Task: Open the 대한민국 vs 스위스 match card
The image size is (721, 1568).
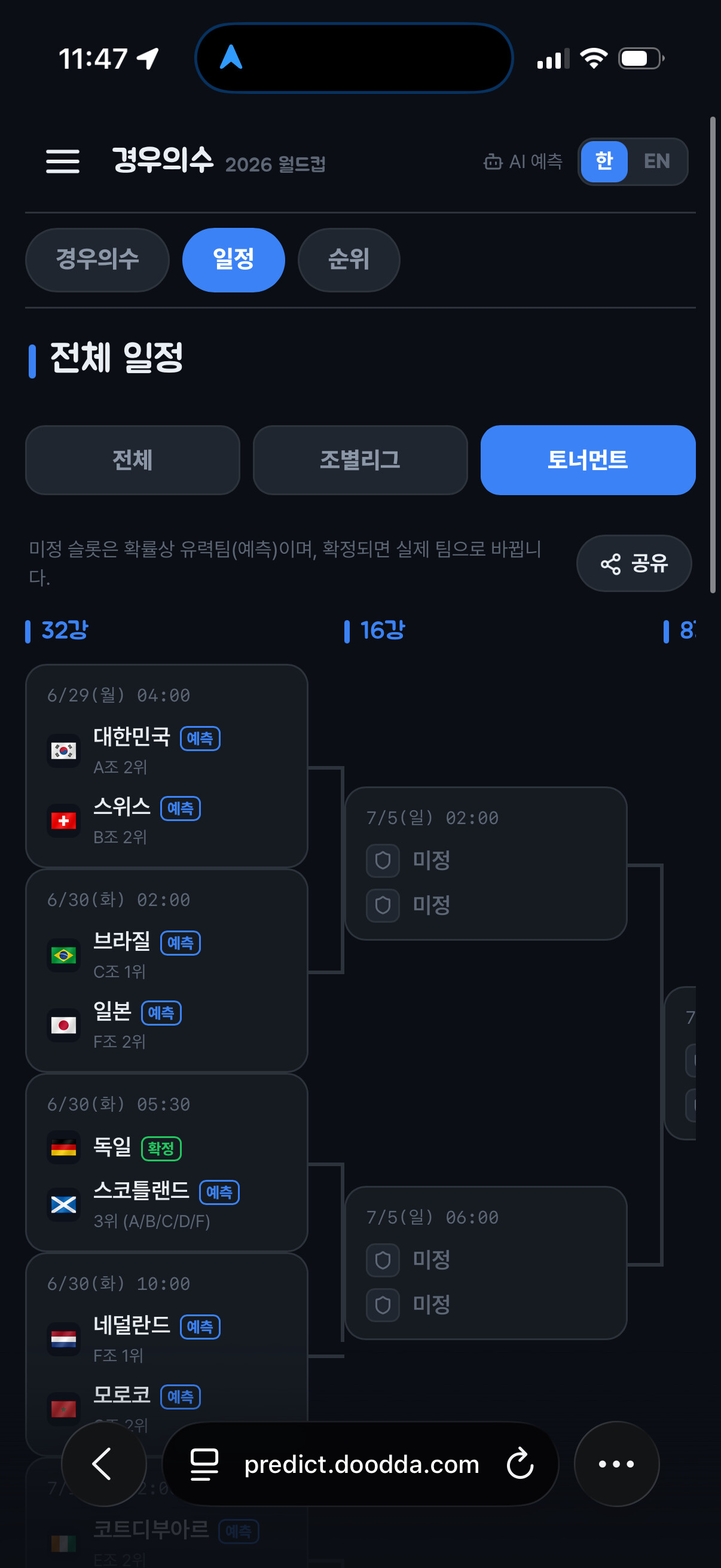Action: click(167, 765)
